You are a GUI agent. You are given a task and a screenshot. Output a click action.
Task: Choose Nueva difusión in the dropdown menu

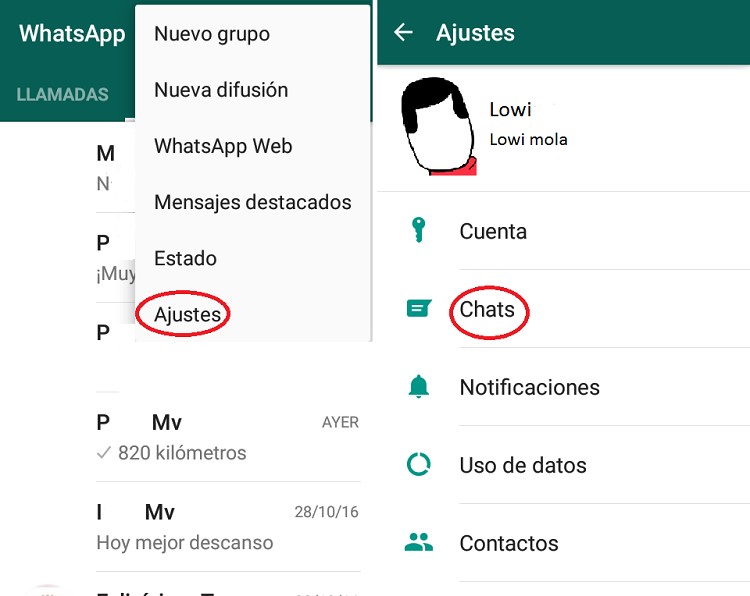point(221,90)
